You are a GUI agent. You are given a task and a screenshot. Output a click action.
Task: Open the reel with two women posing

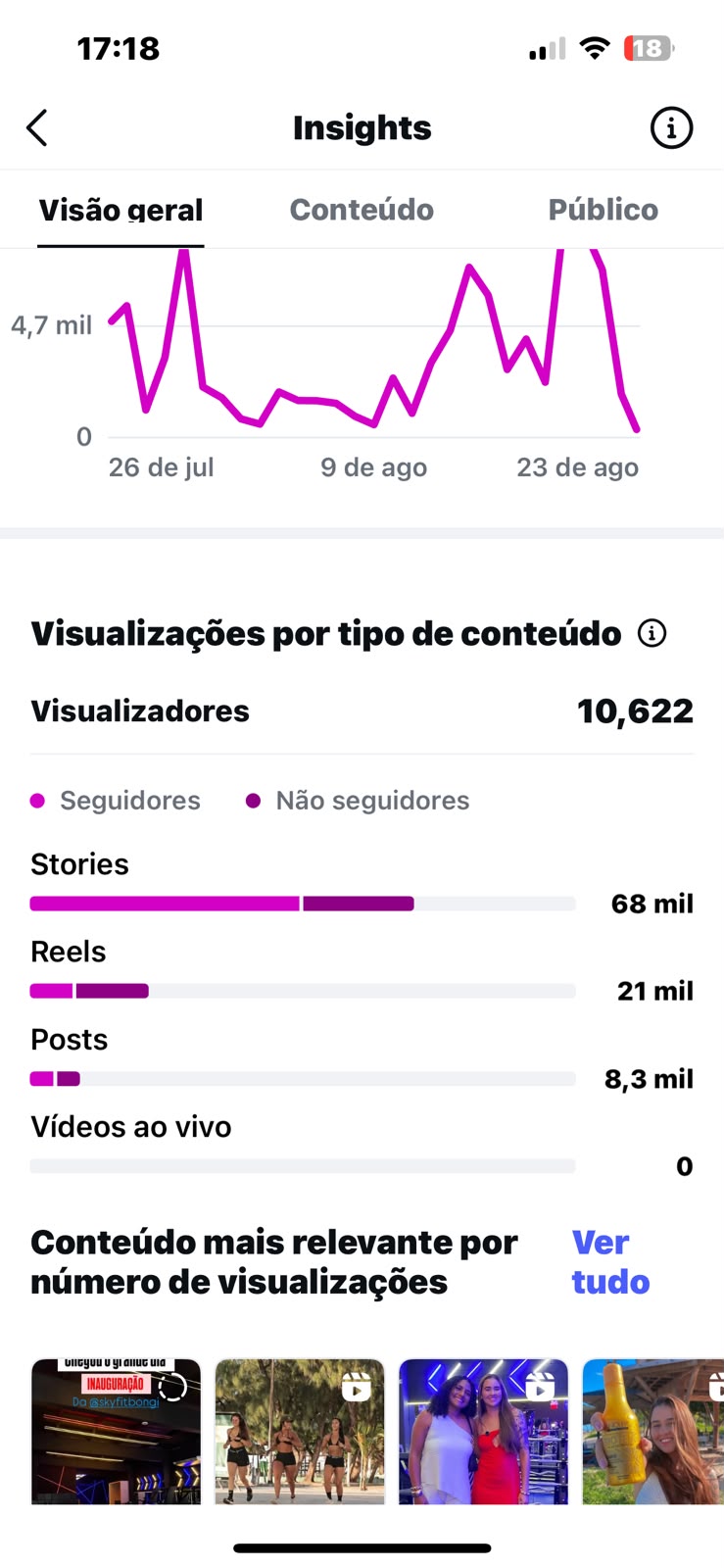[x=483, y=1431]
